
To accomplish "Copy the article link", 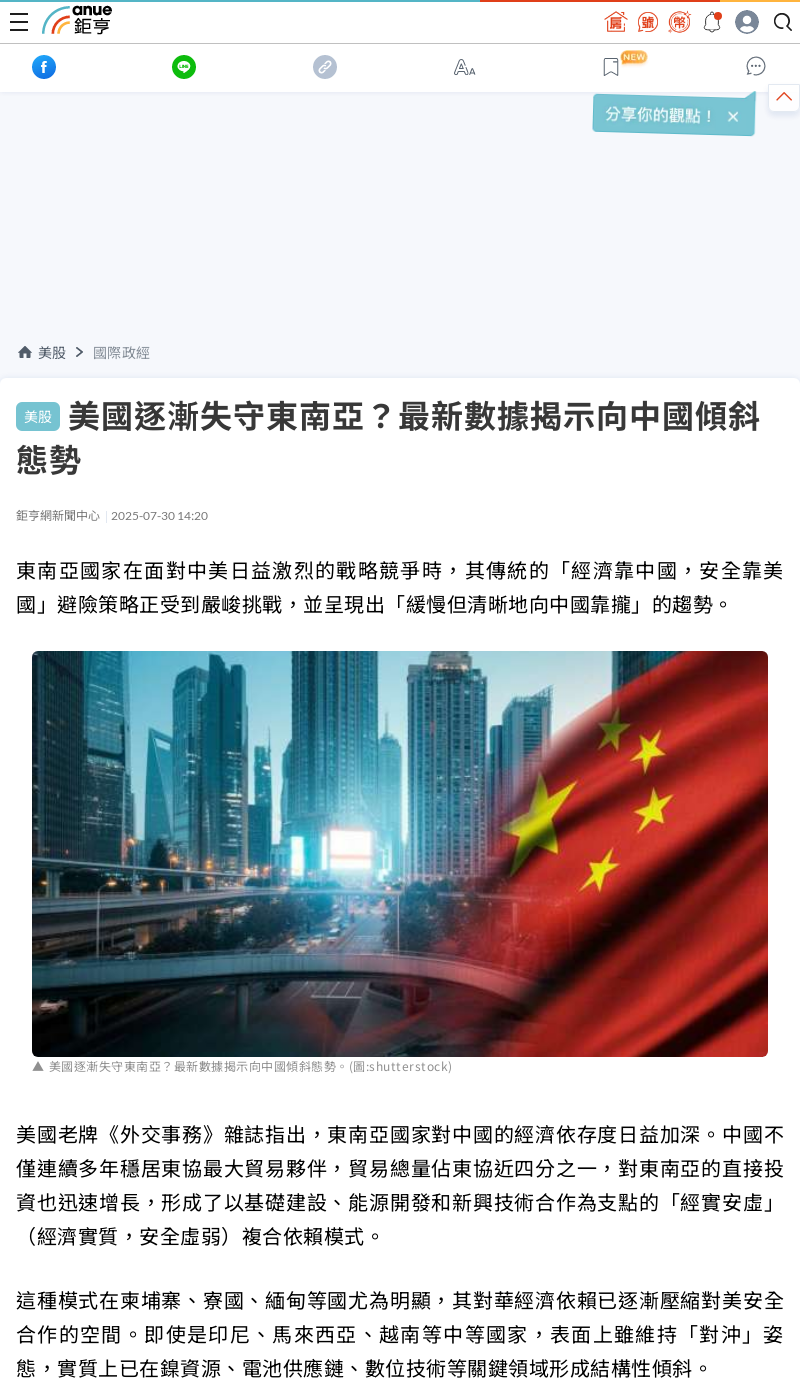I will point(325,67).
